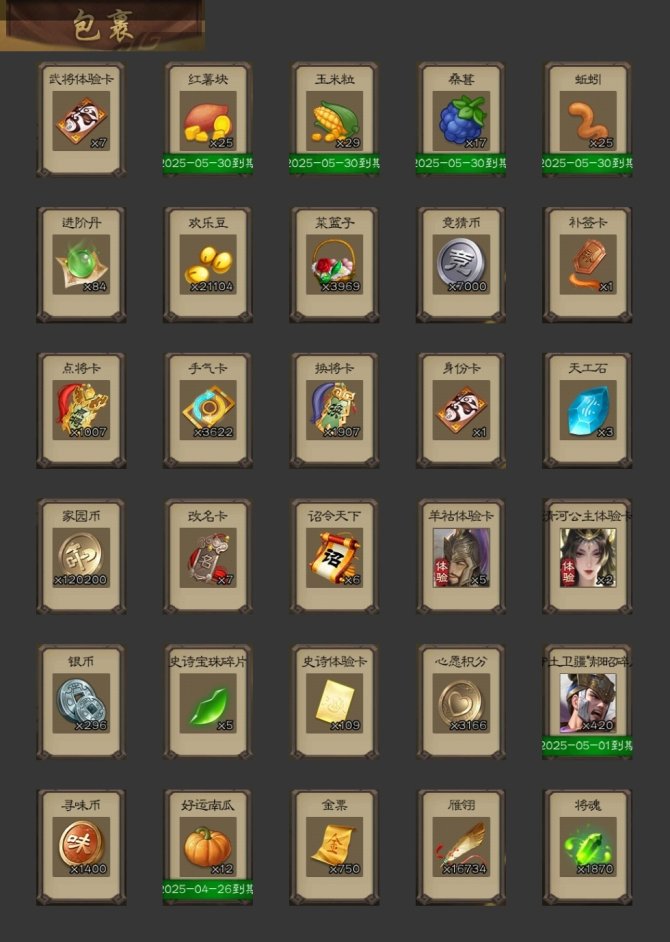This screenshot has width=670, height=942.
Task: Open the 补签卡 item
Action: 588,266
